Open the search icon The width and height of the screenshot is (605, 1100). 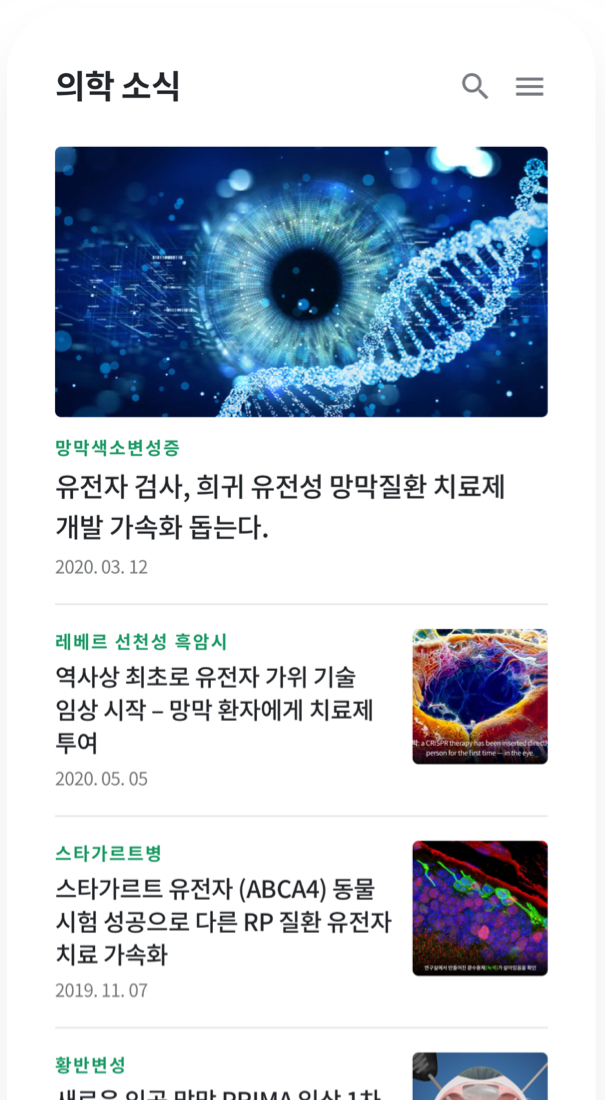(475, 87)
